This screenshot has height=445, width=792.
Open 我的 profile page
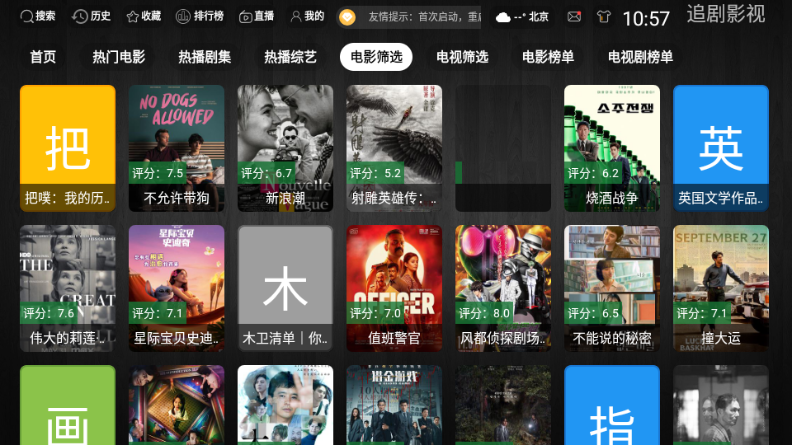[307, 16]
